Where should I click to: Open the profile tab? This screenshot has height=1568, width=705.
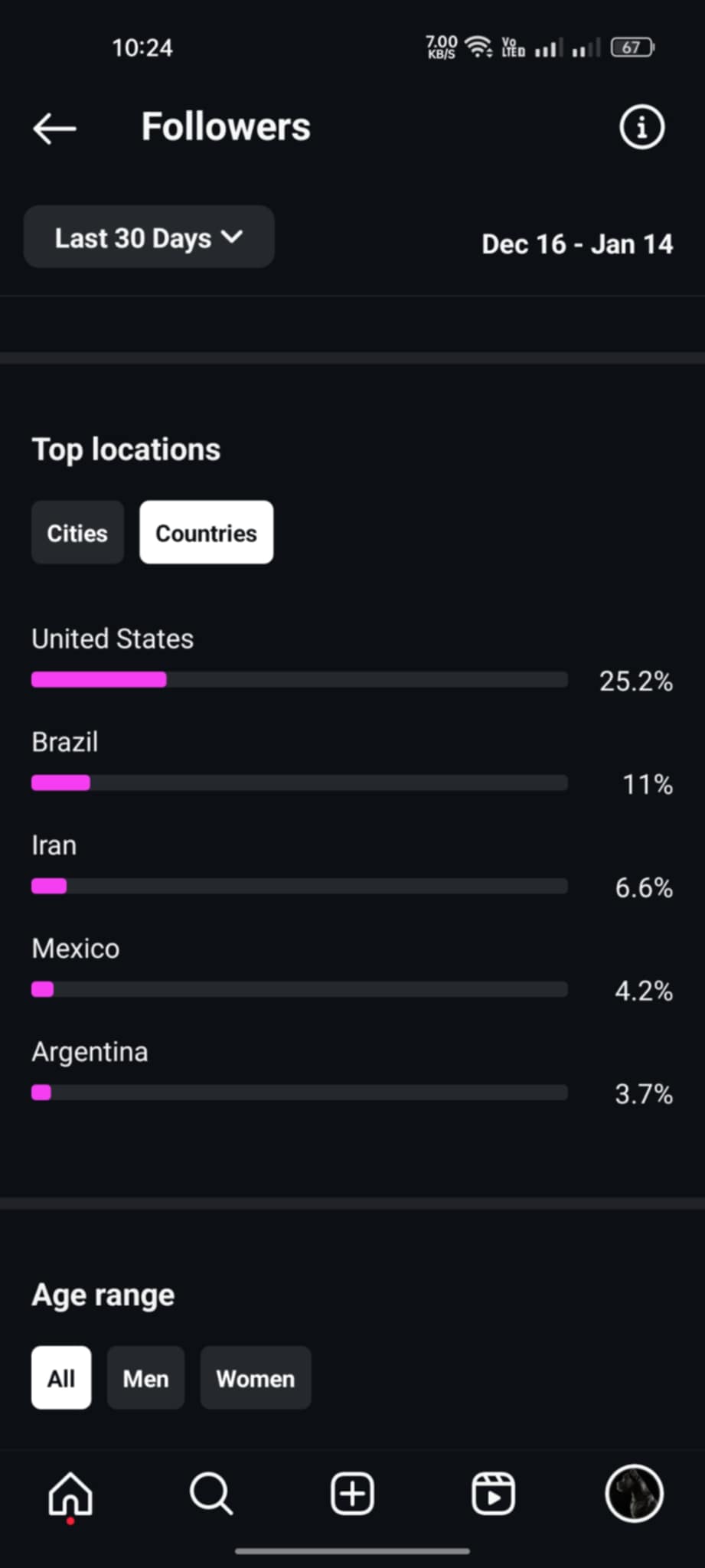[634, 1494]
